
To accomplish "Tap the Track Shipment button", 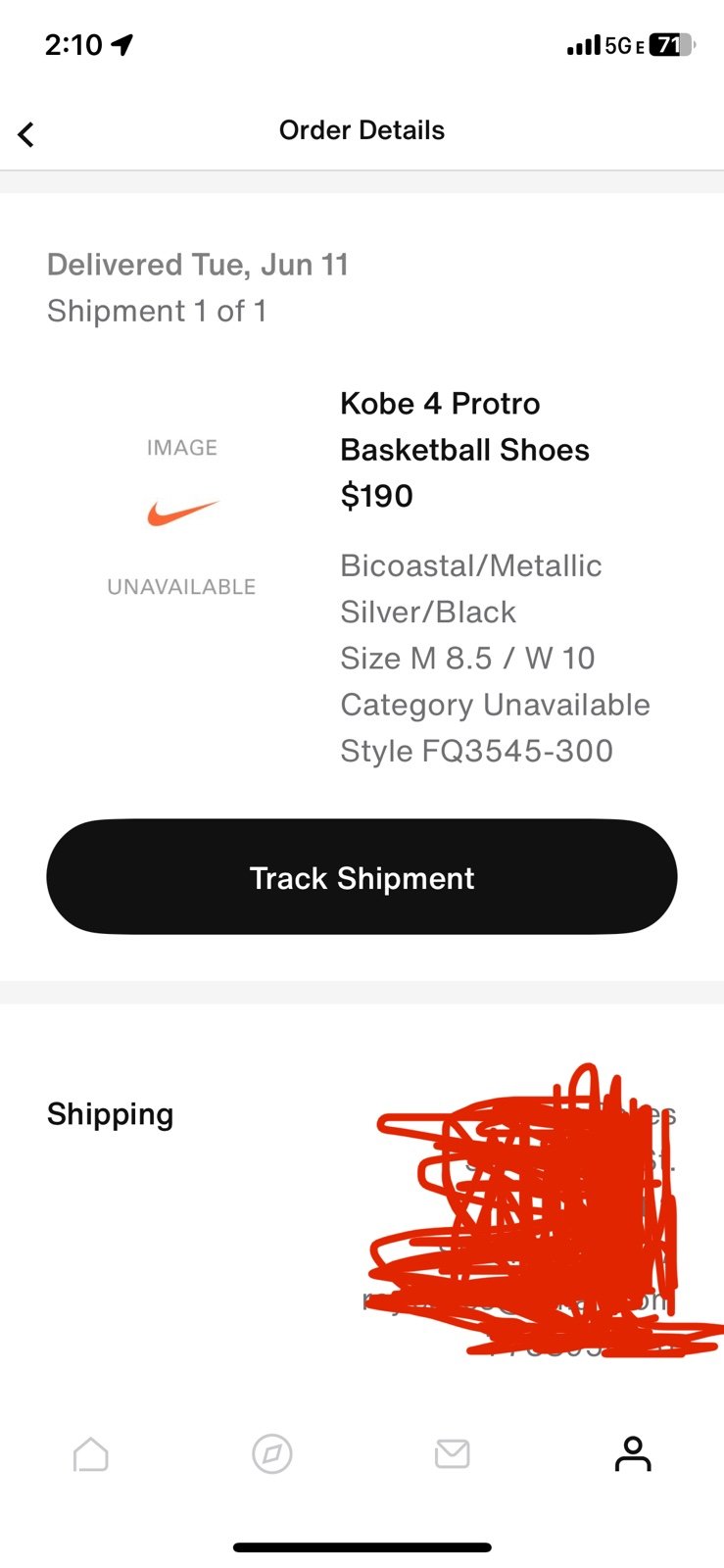I will coord(362,877).
